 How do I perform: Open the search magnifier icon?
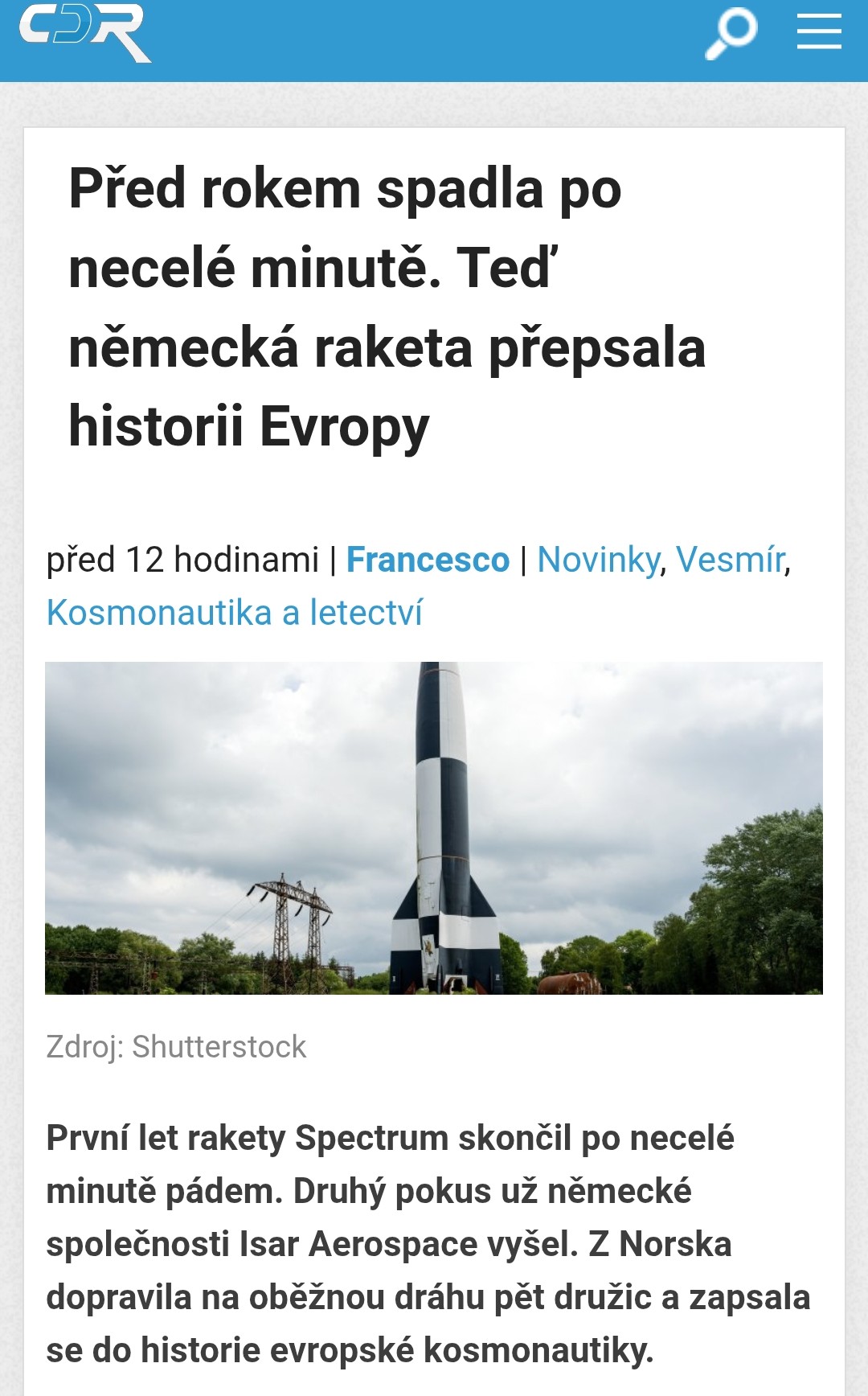(731, 34)
